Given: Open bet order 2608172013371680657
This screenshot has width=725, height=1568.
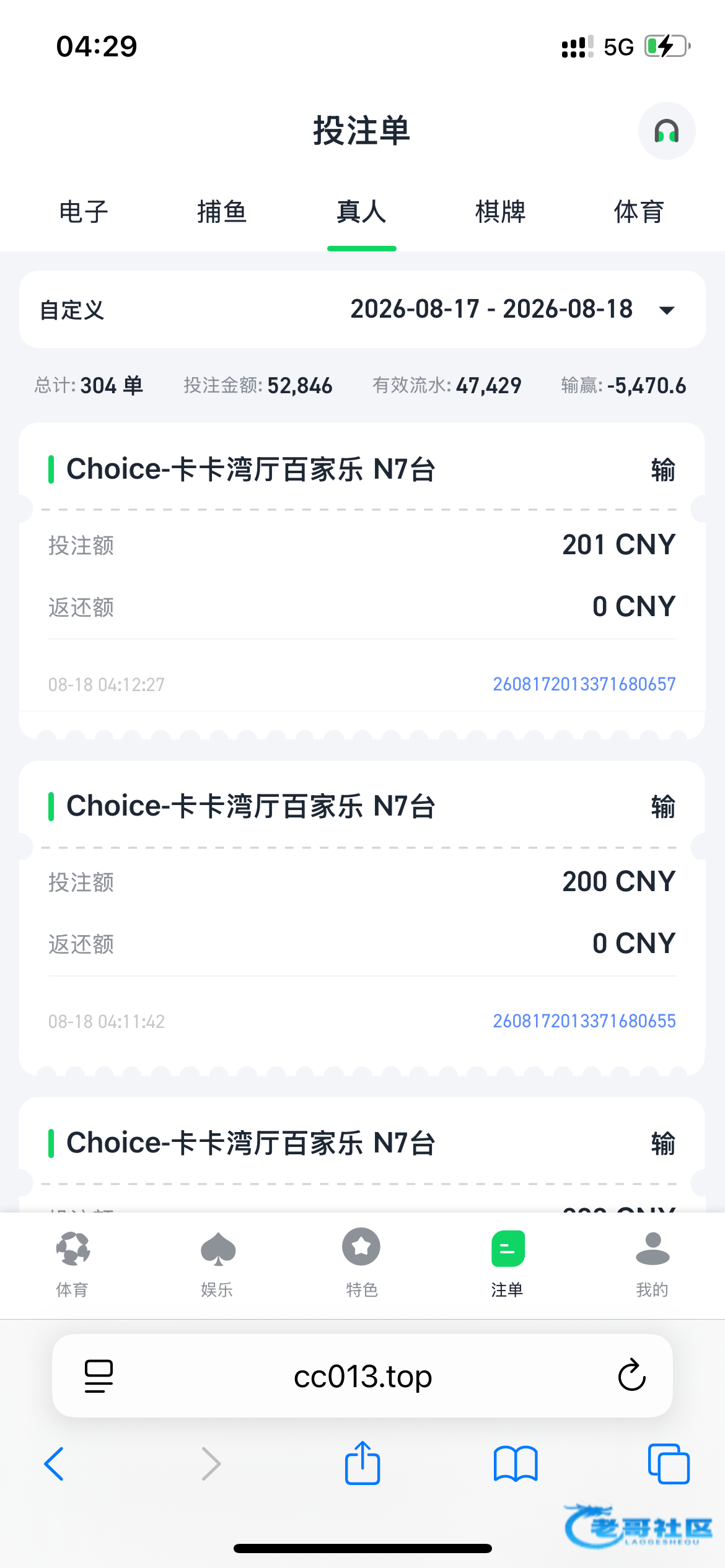Looking at the screenshot, I should (x=584, y=684).
